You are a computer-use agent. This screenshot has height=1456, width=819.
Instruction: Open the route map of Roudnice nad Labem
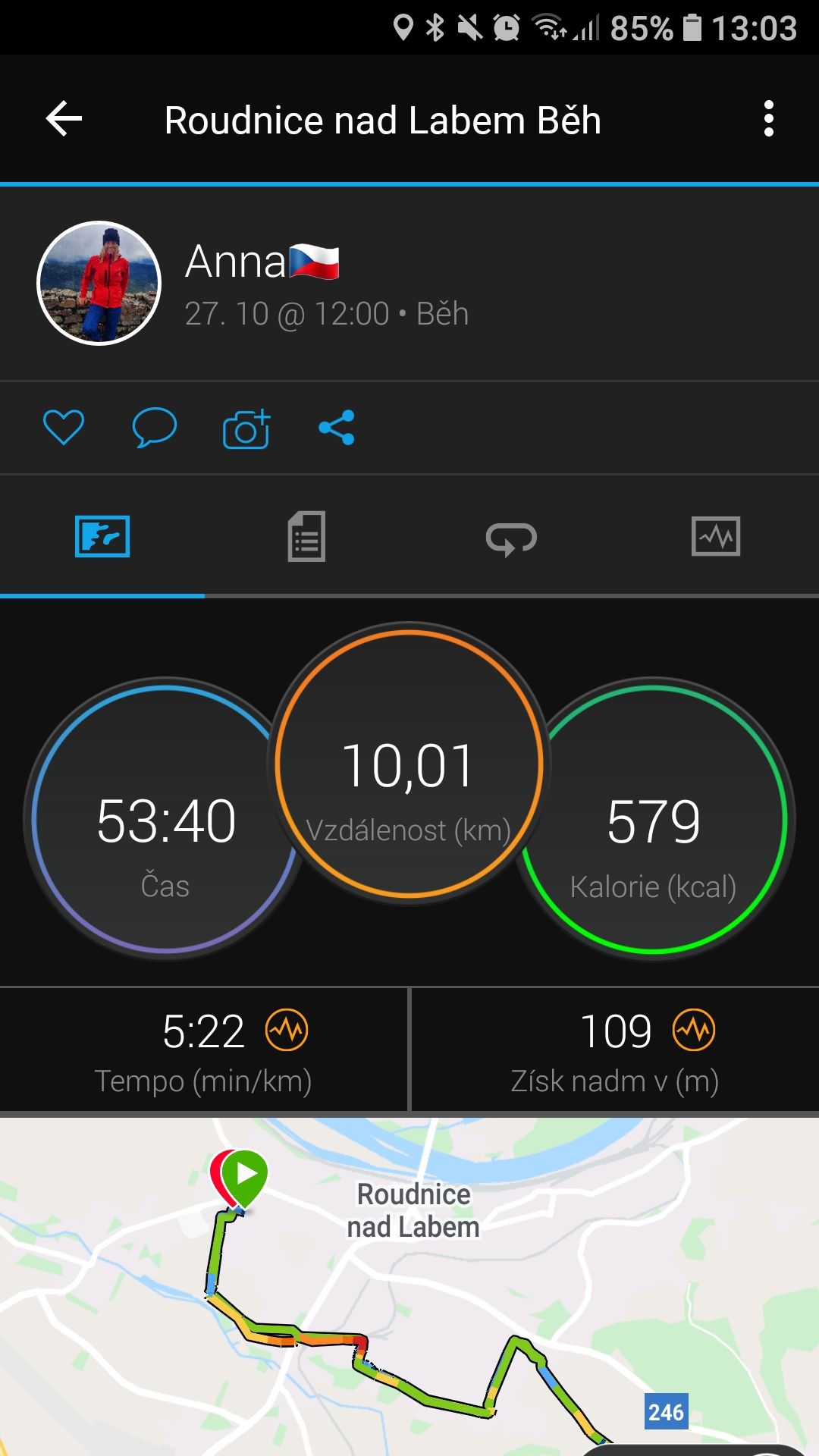[x=409, y=1286]
